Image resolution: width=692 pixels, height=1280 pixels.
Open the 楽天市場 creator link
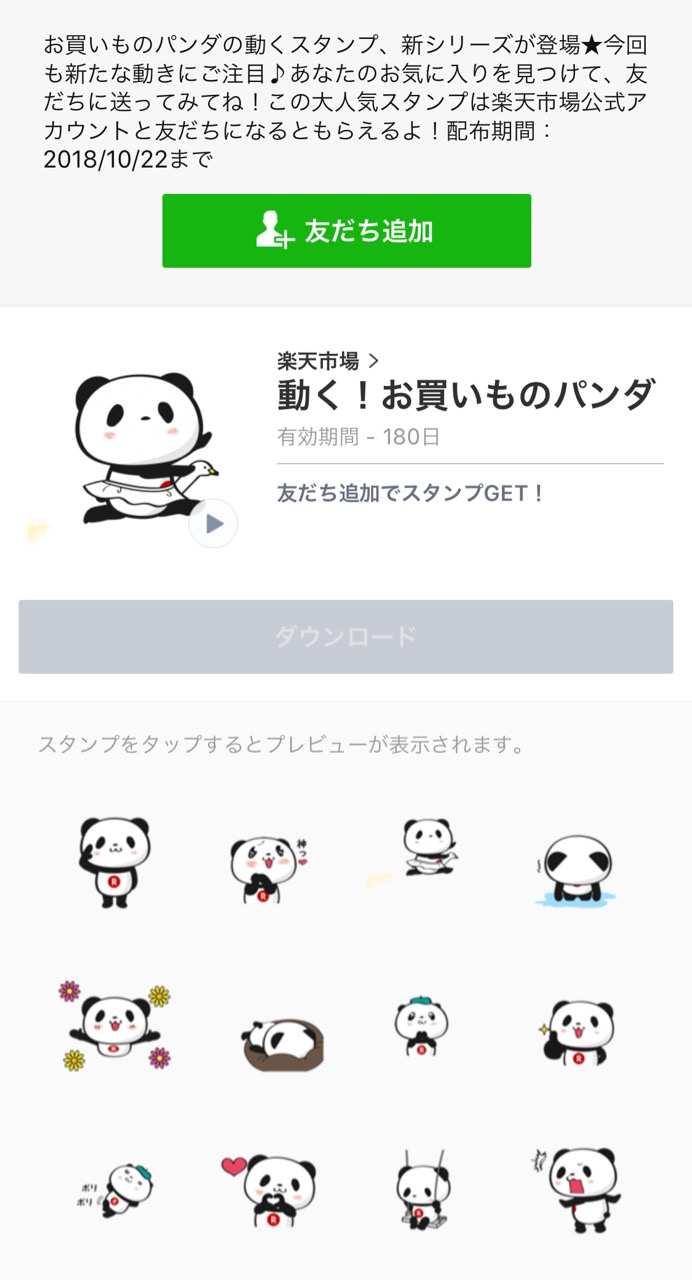[328, 361]
